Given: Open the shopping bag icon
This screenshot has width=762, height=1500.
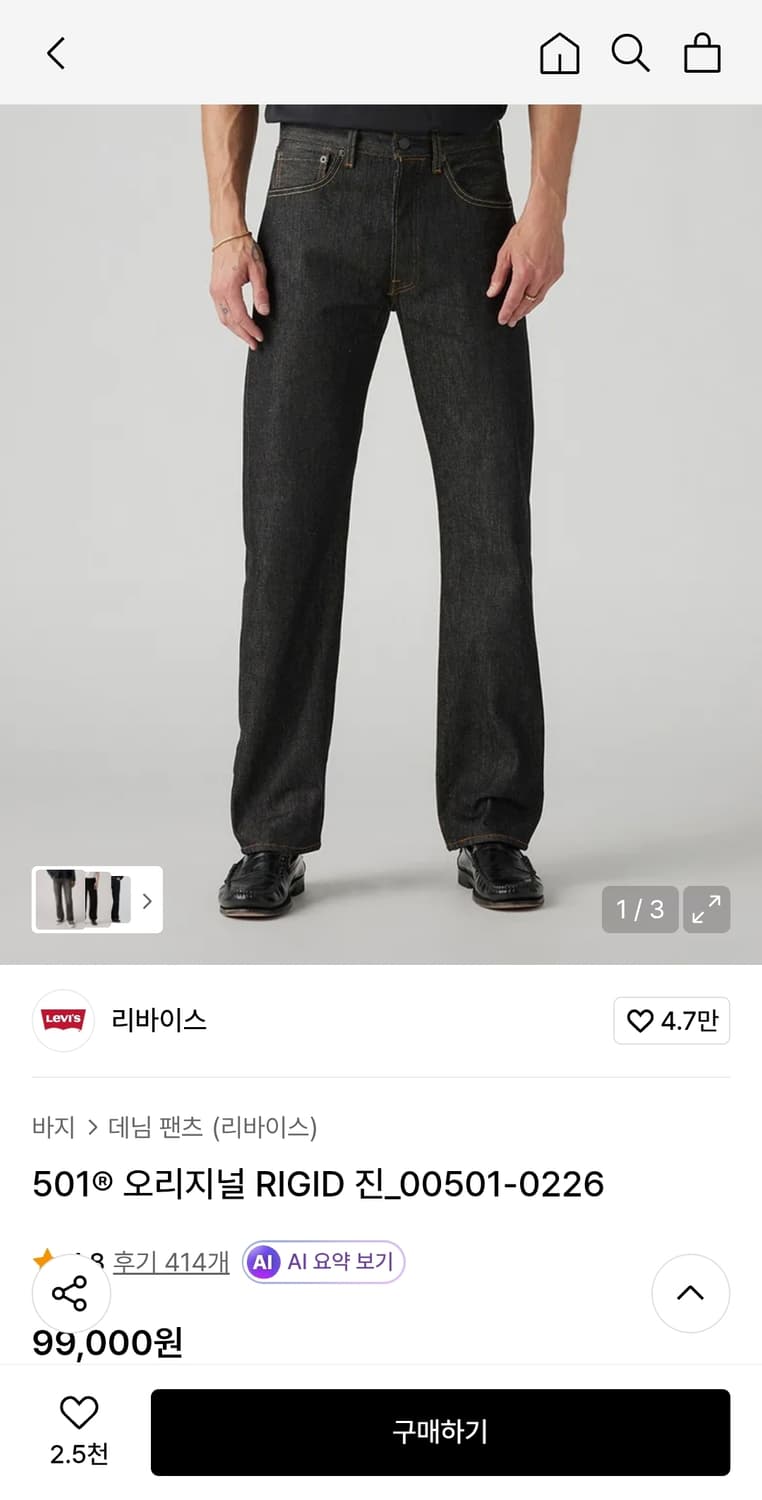Looking at the screenshot, I should point(701,53).
